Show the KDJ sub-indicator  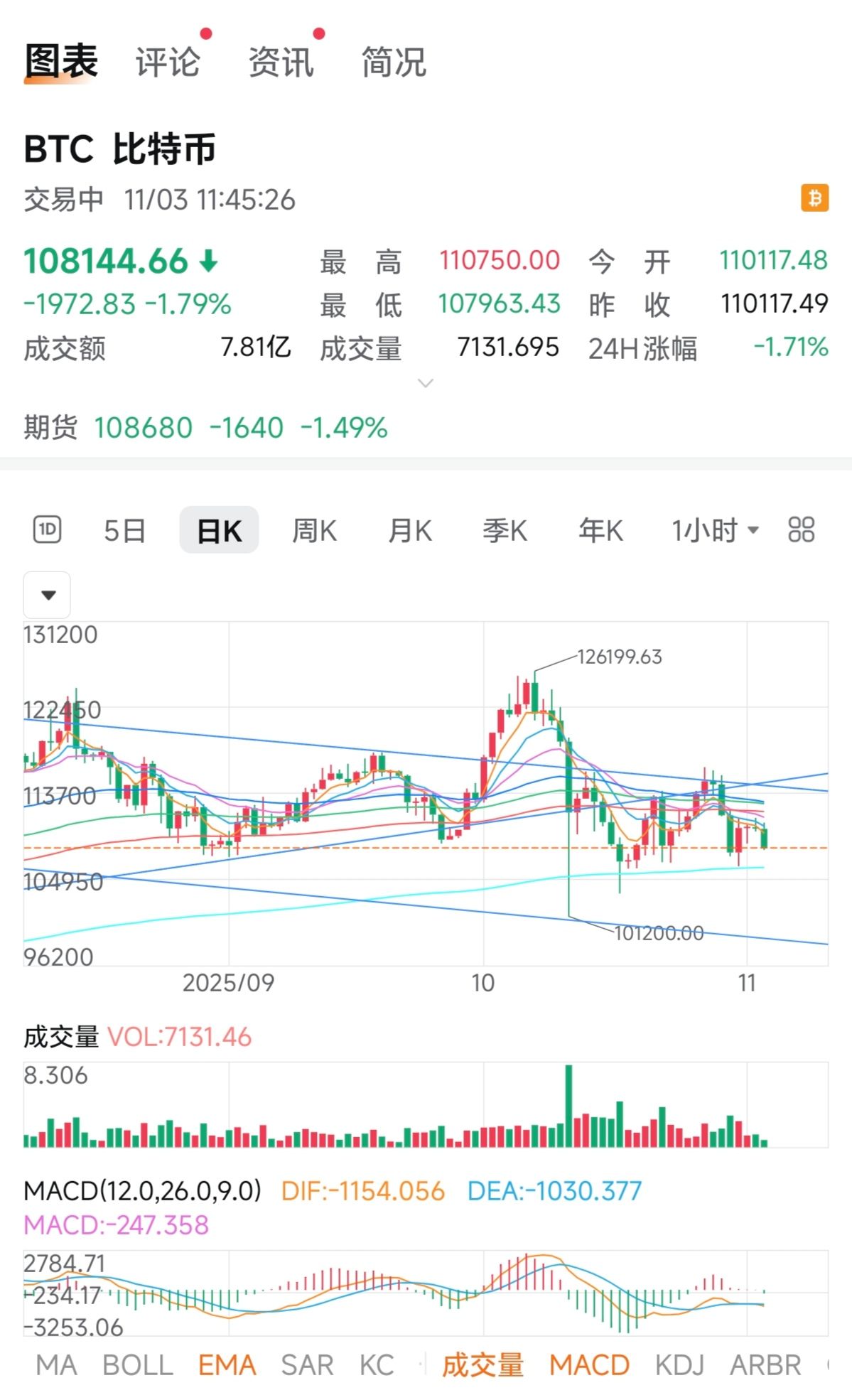(679, 1365)
